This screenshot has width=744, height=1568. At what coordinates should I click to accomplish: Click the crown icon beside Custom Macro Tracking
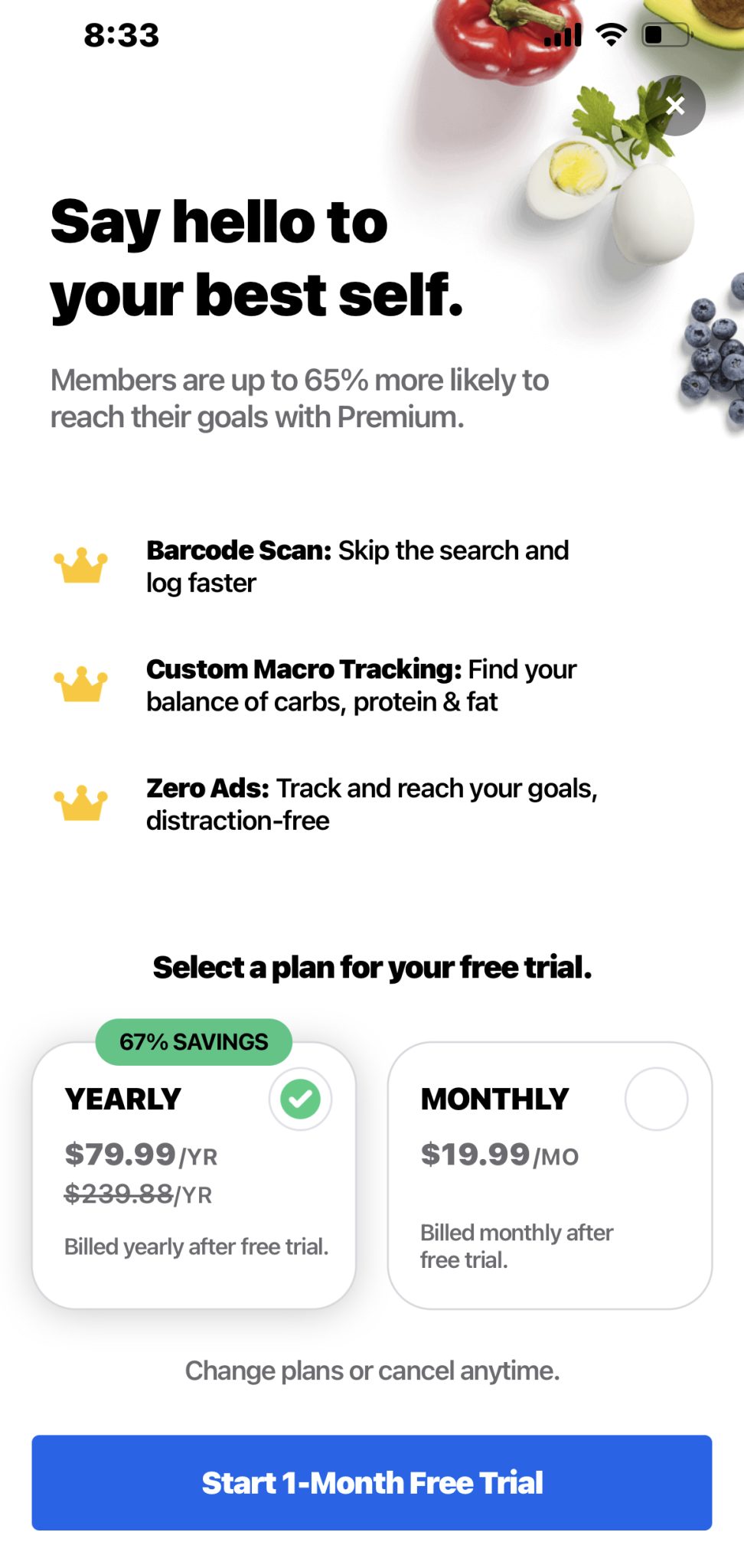click(82, 684)
